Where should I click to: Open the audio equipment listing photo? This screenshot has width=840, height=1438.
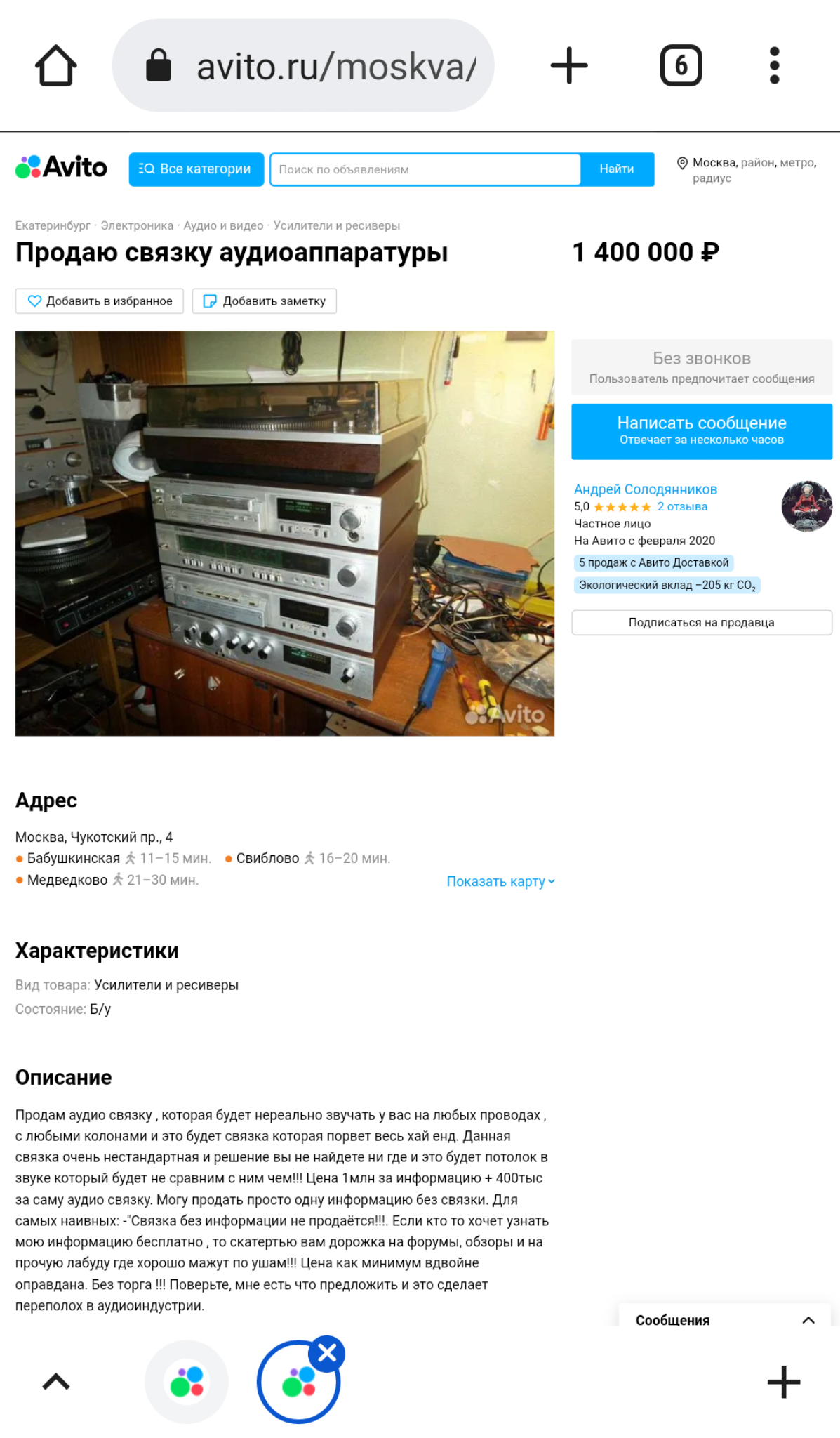click(x=284, y=533)
